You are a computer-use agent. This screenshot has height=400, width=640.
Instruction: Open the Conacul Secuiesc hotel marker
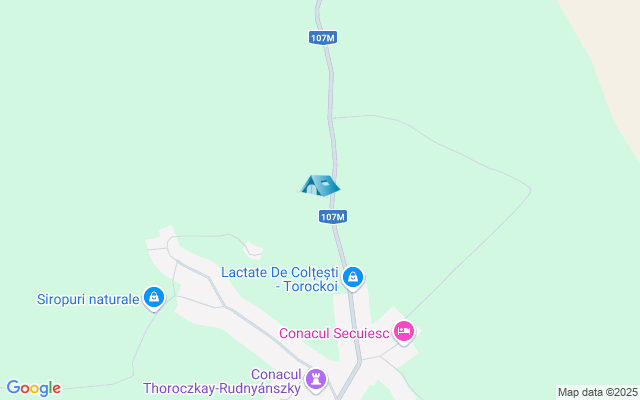pyautogui.click(x=403, y=331)
